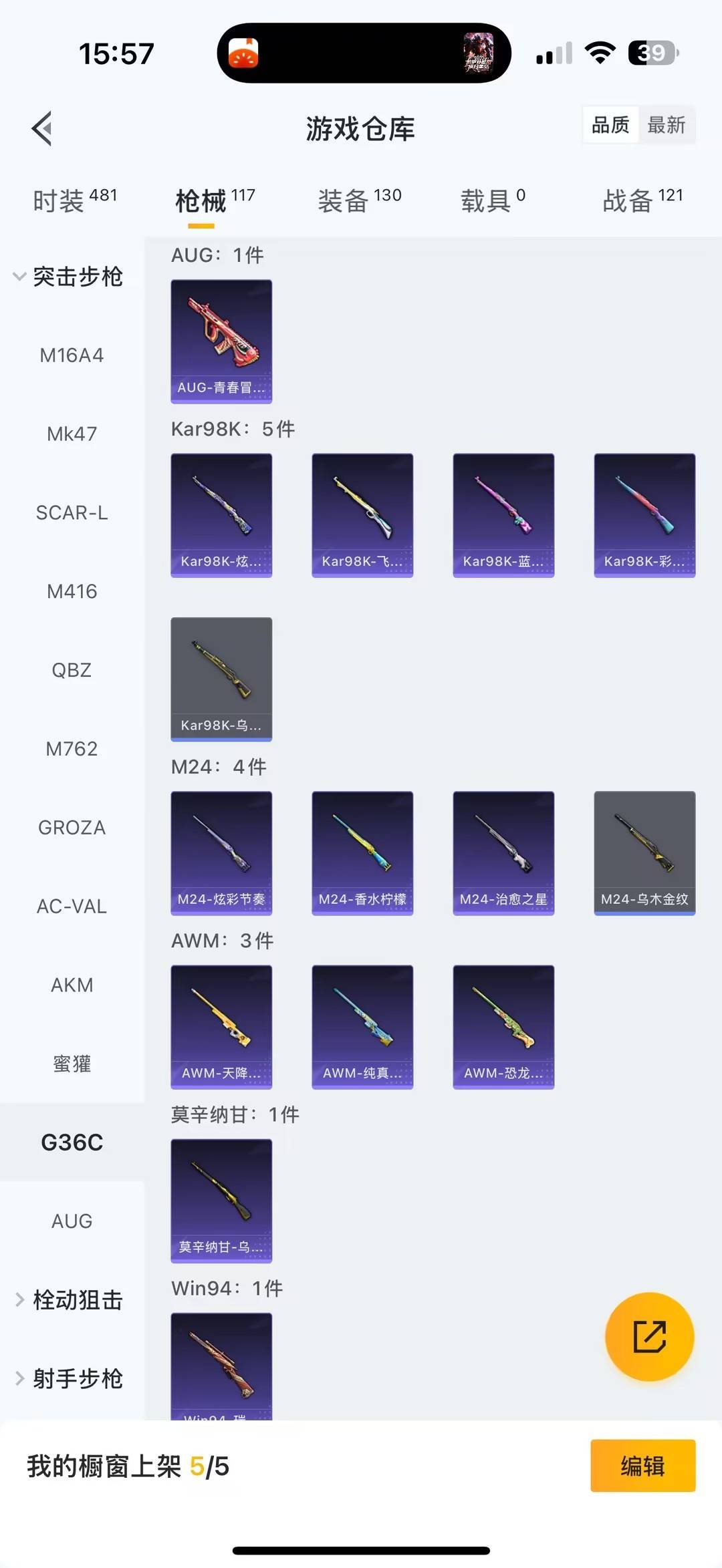Choose GROZA from the side list
Image resolution: width=722 pixels, height=1568 pixels.
[x=72, y=827]
